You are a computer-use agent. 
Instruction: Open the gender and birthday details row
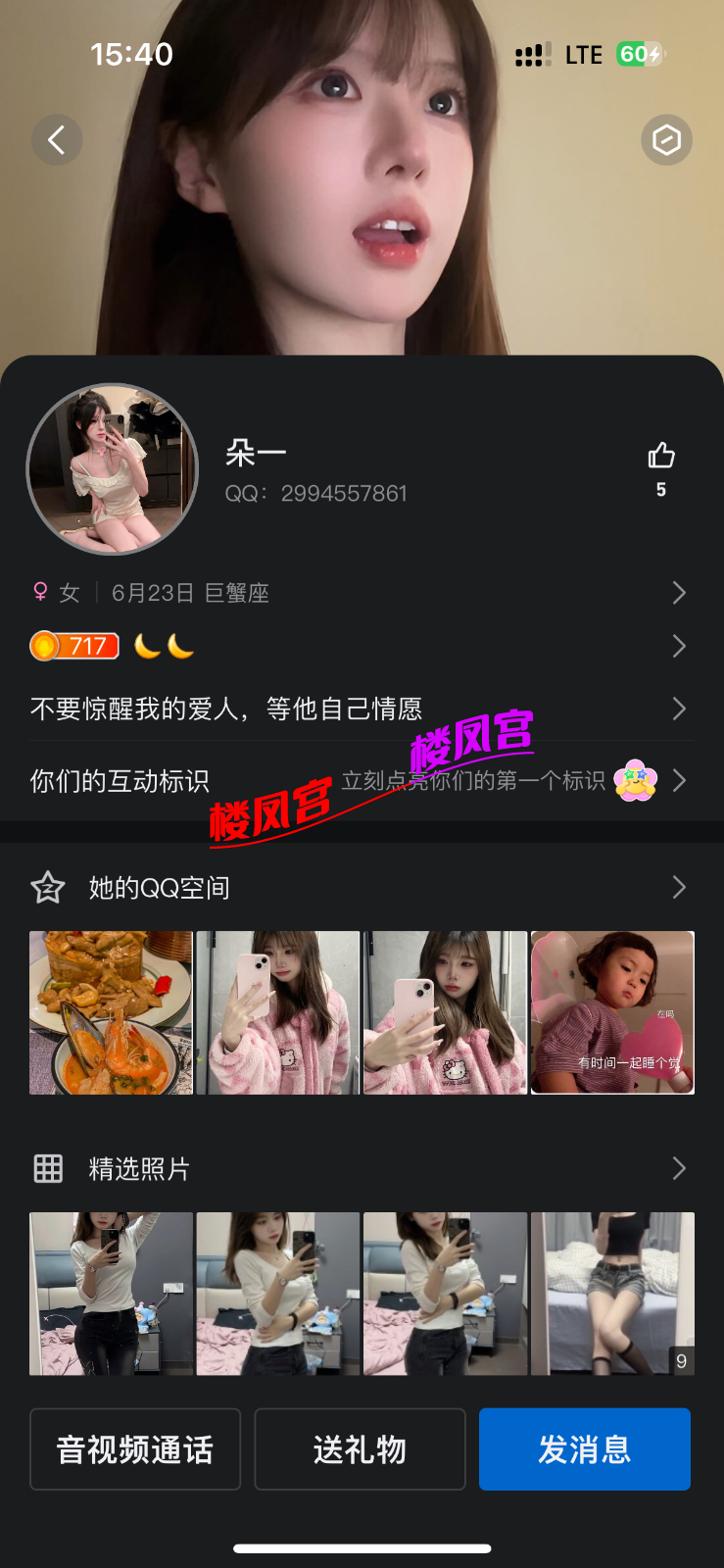coord(359,593)
